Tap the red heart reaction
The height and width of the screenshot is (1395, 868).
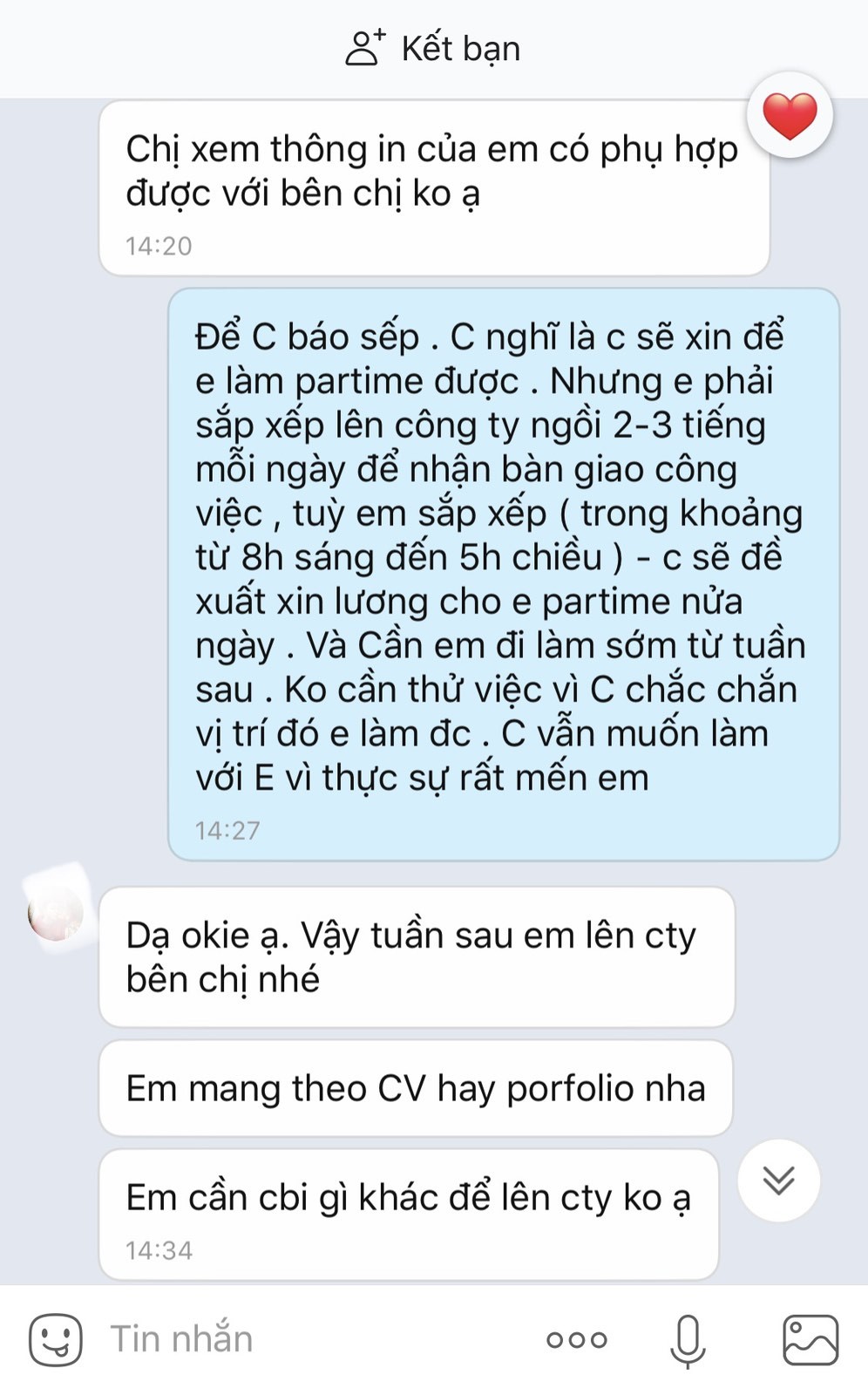point(790,116)
